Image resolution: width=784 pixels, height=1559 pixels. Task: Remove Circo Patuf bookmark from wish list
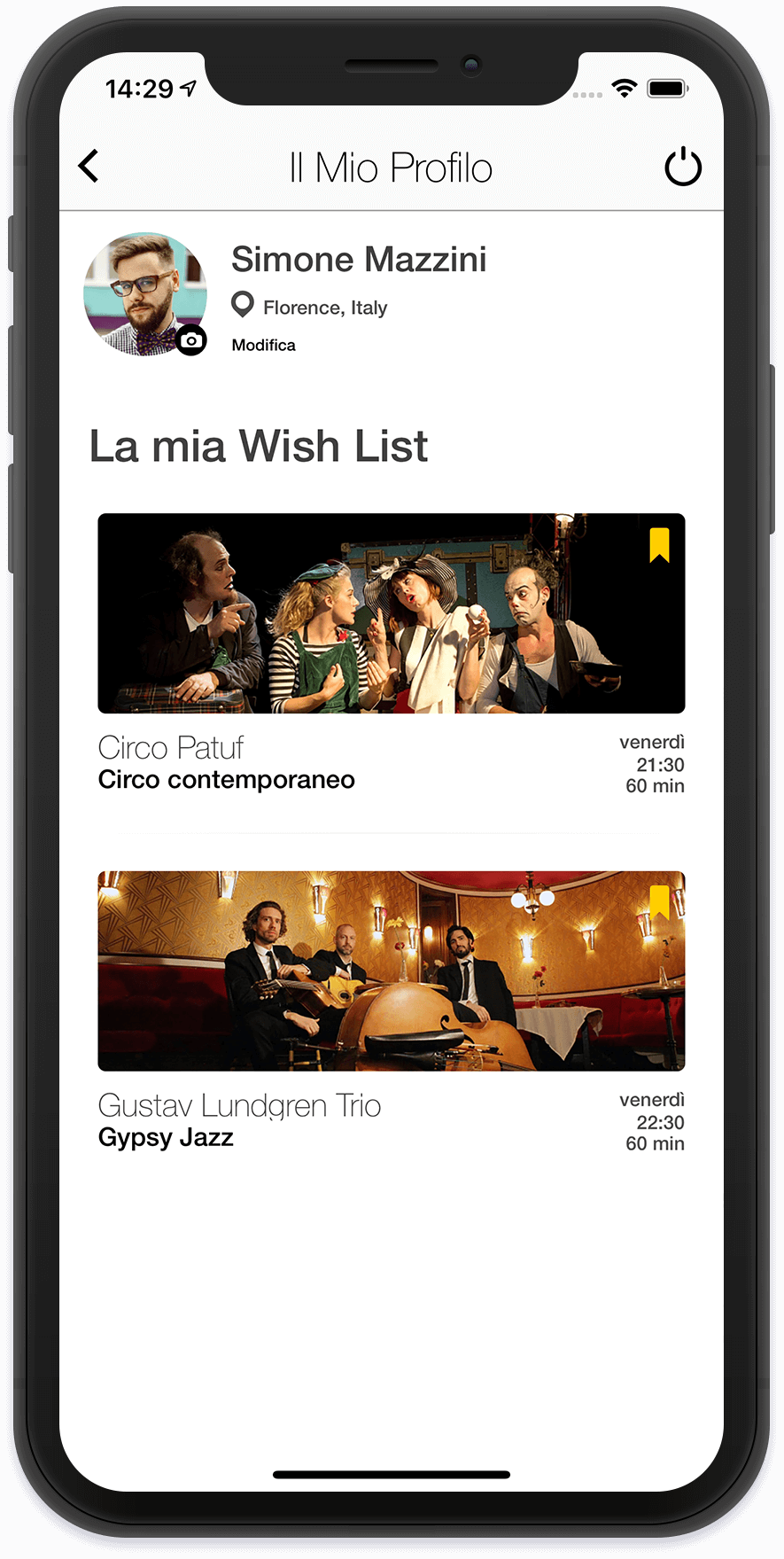pyautogui.click(x=659, y=545)
